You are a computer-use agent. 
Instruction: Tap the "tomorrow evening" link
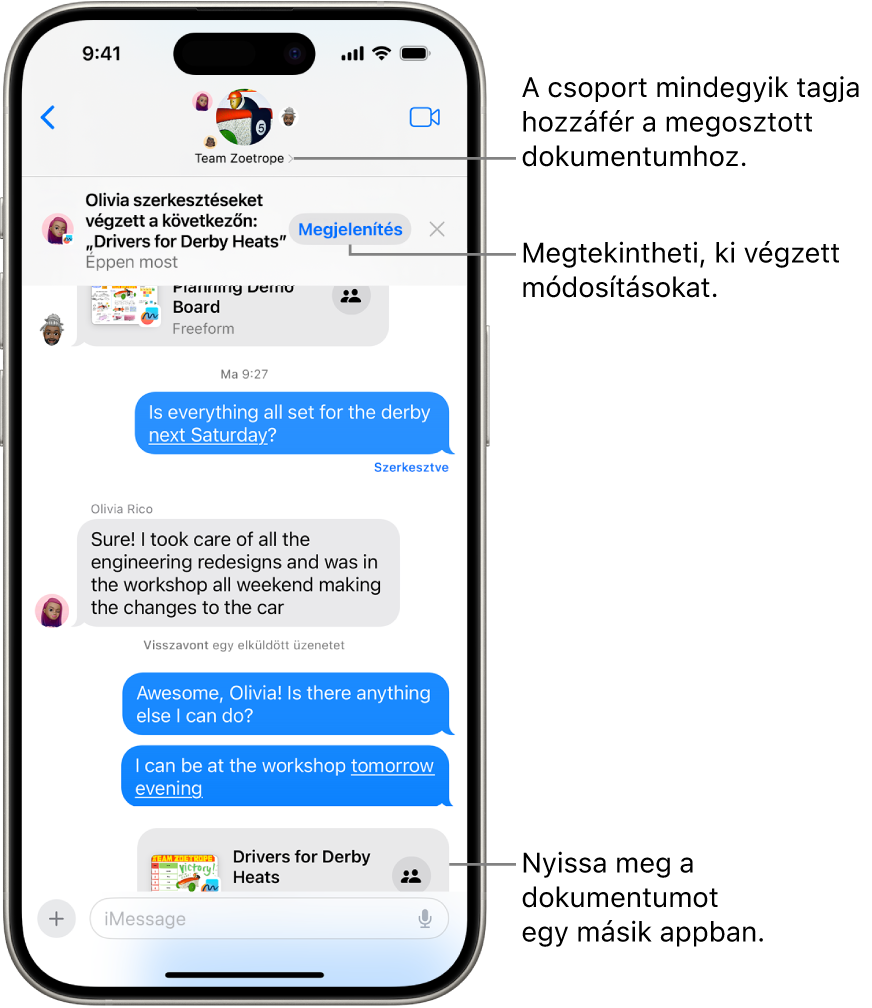click(392, 767)
